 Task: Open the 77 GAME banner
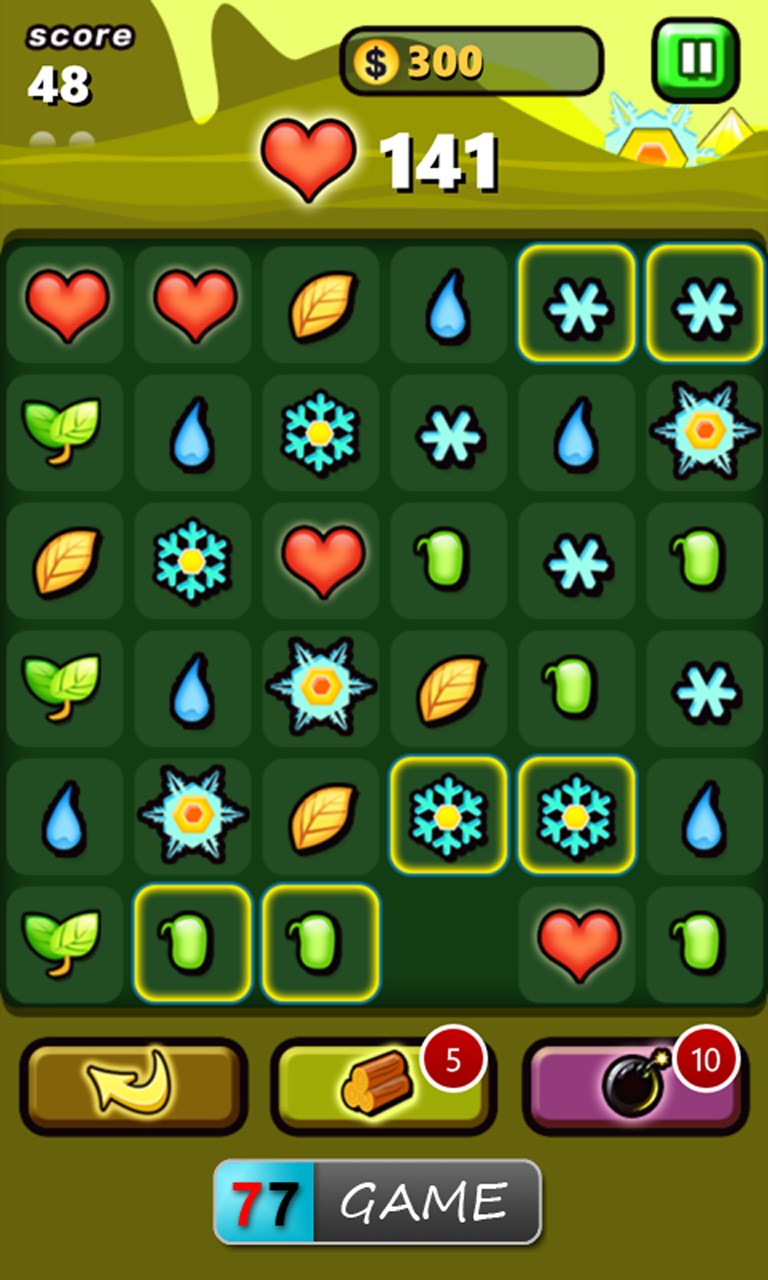378,1202
